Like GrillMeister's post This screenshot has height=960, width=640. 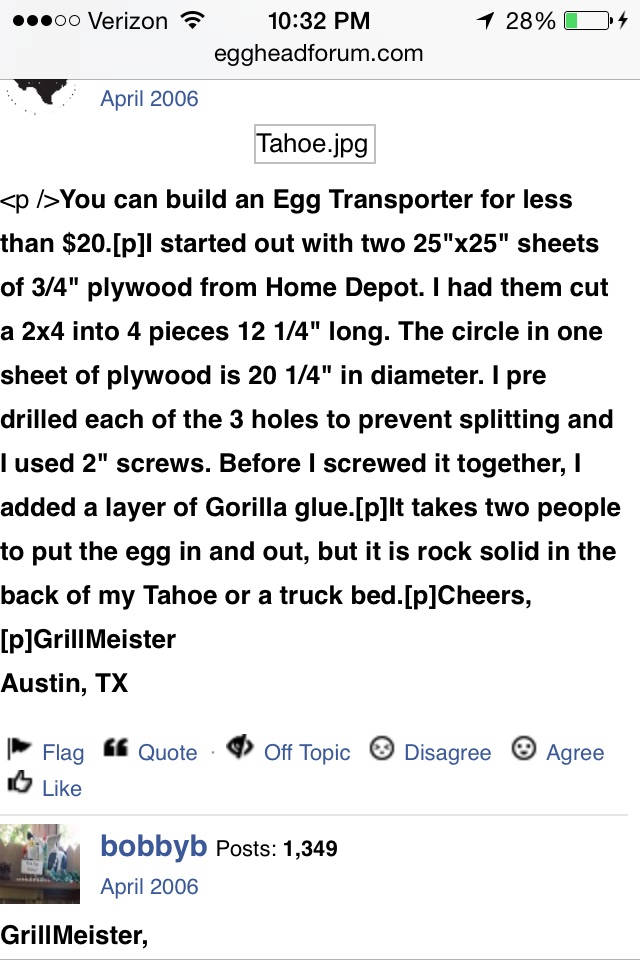(44, 786)
